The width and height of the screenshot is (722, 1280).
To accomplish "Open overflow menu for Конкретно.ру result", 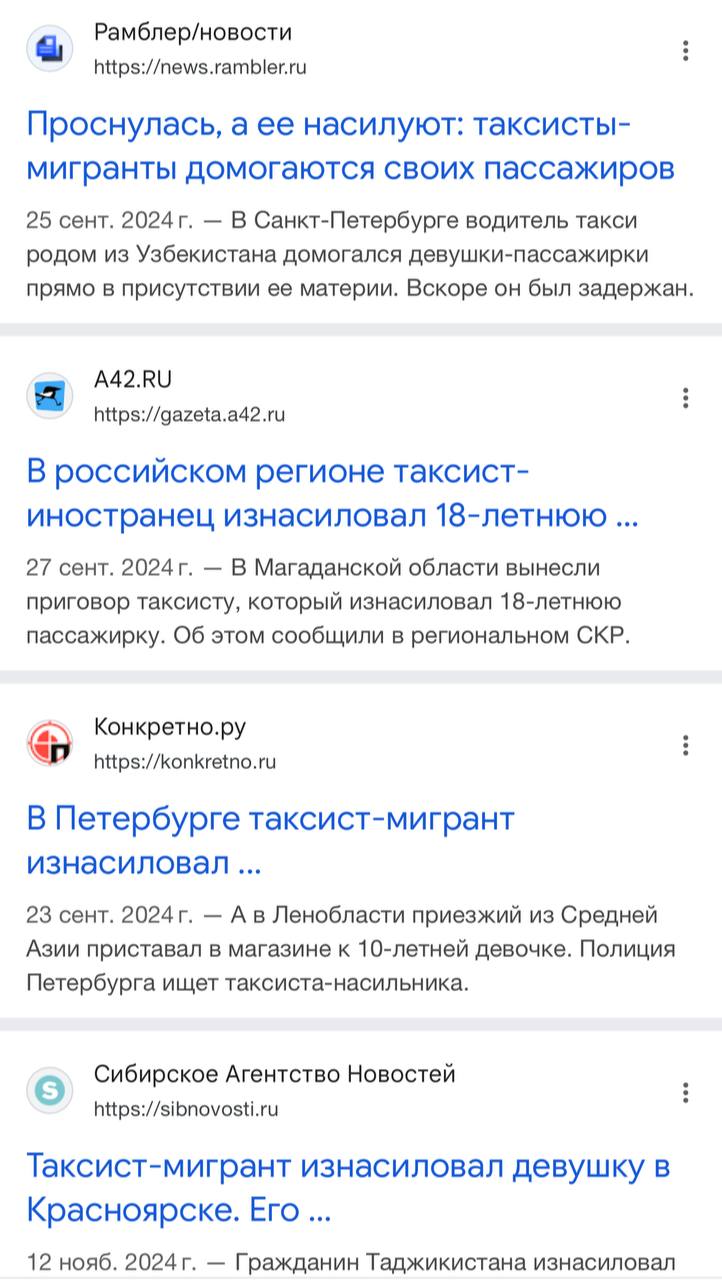I will point(685,745).
